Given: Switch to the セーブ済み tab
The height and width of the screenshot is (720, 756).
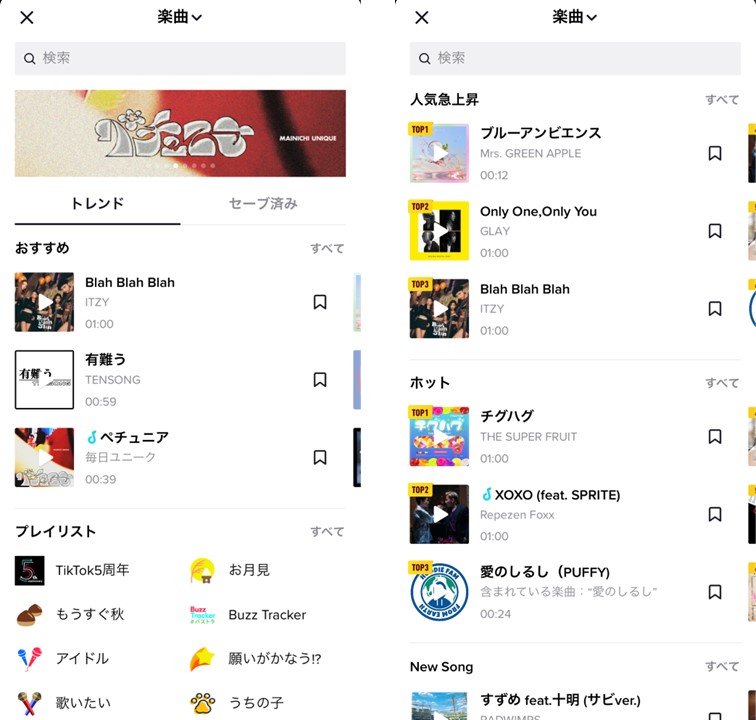Looking at the screenshot, I should pos(263,203).
